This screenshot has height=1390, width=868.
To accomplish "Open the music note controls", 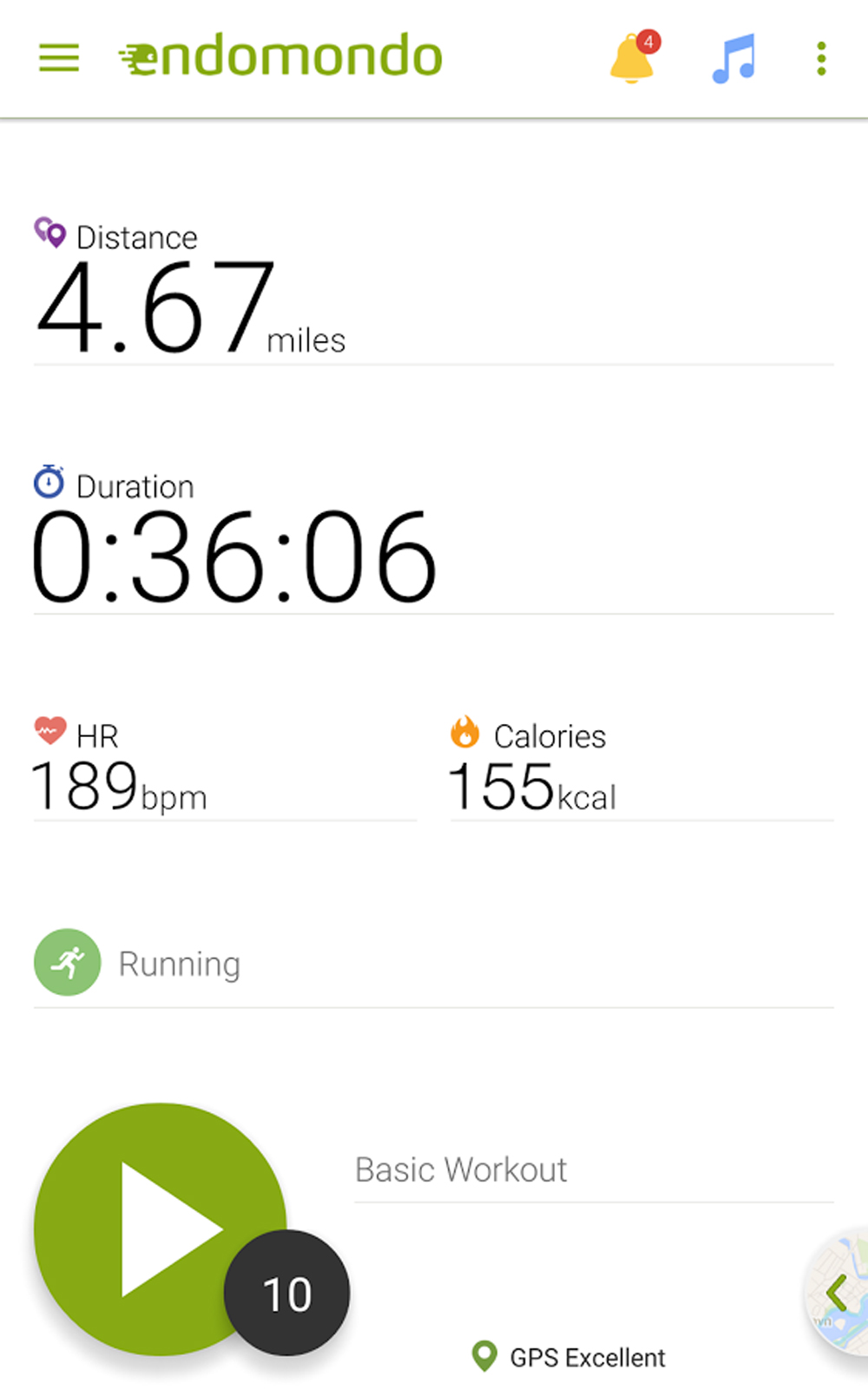I will tap(734, 58).
